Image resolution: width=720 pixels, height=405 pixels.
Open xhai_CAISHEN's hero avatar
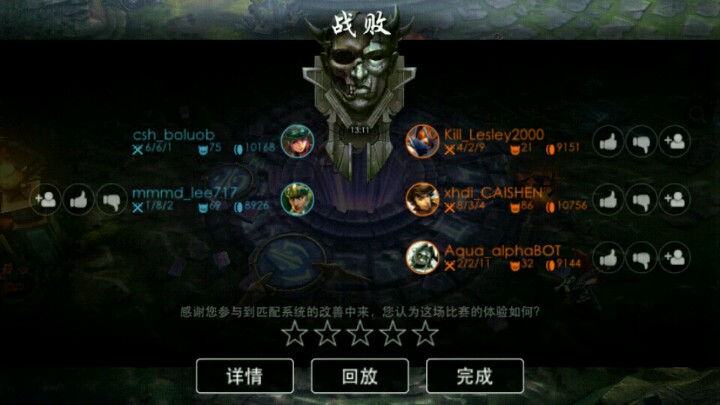click(x=422, y=199)
